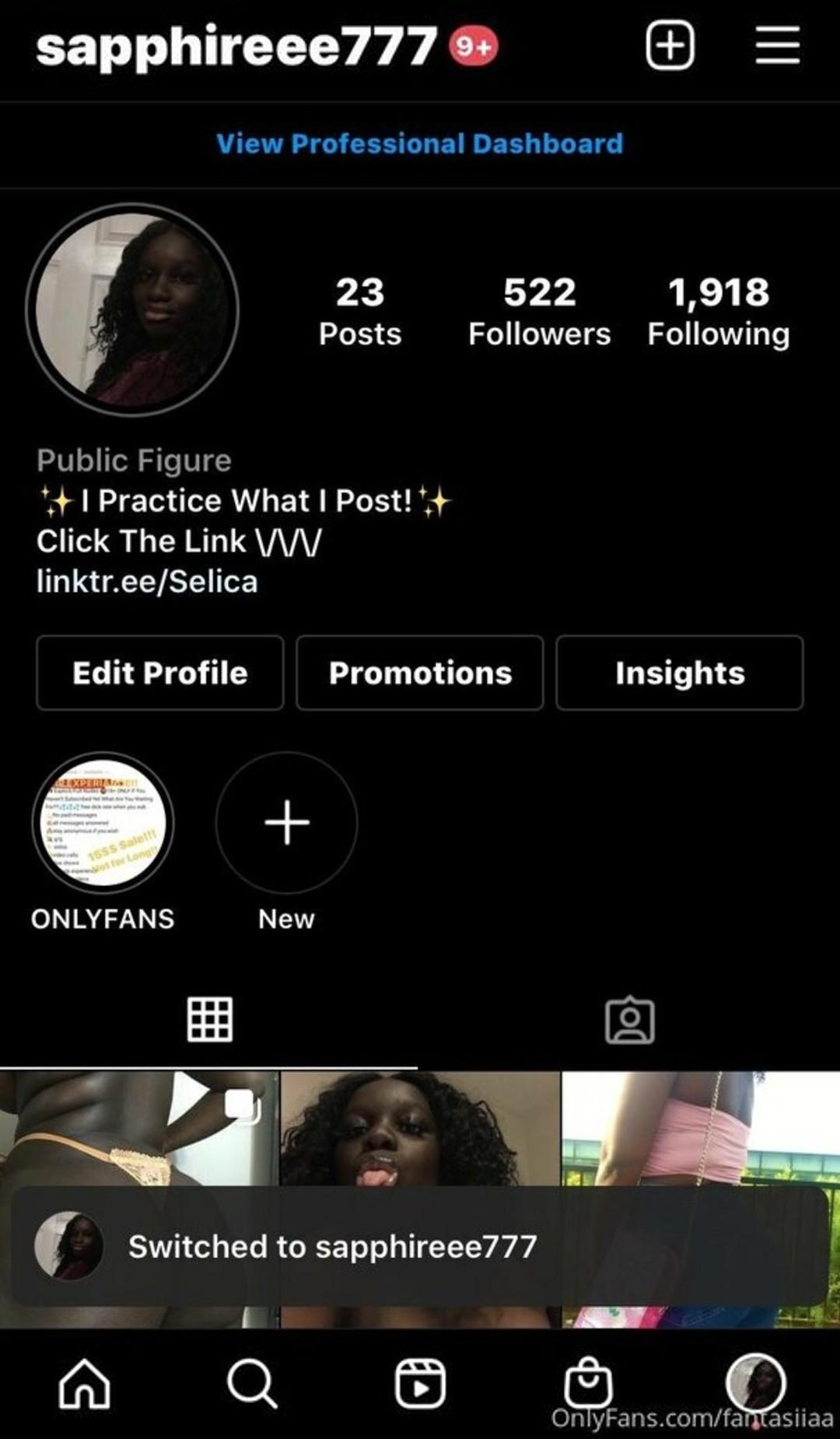
Task: Tap Edit Profile
Action: [160, 673]
